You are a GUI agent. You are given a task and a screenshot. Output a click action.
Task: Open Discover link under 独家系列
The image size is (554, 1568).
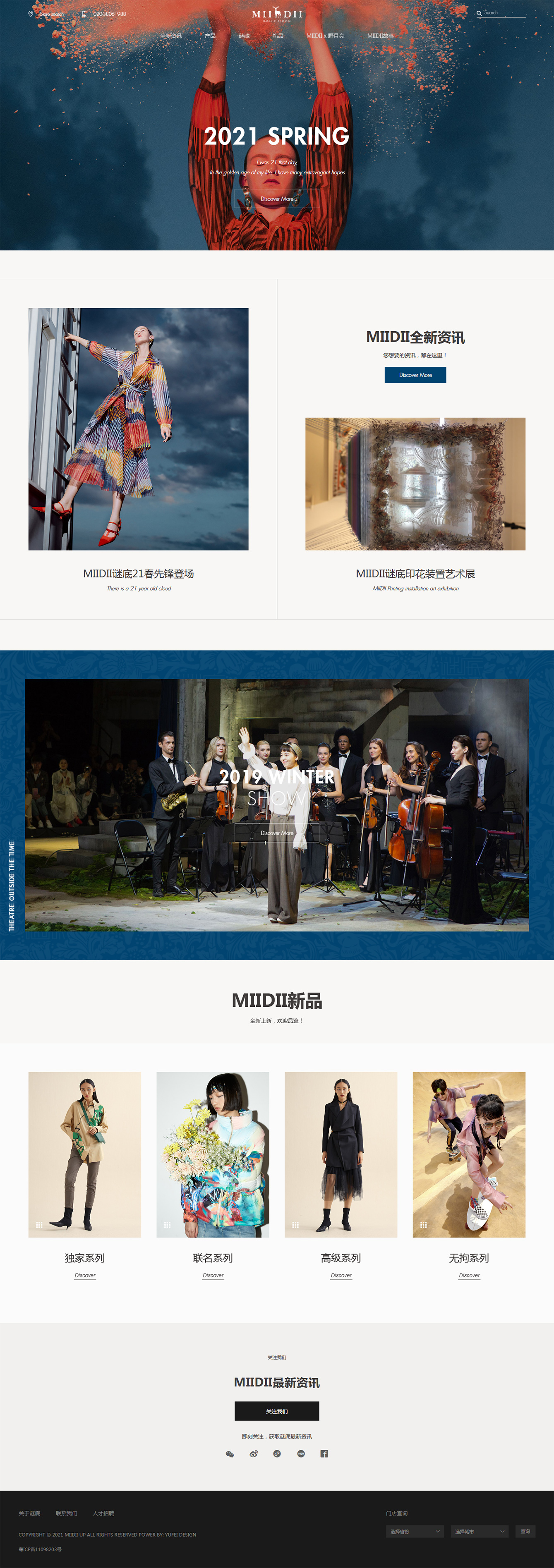pyautogui.click(x=85, y=1275)
